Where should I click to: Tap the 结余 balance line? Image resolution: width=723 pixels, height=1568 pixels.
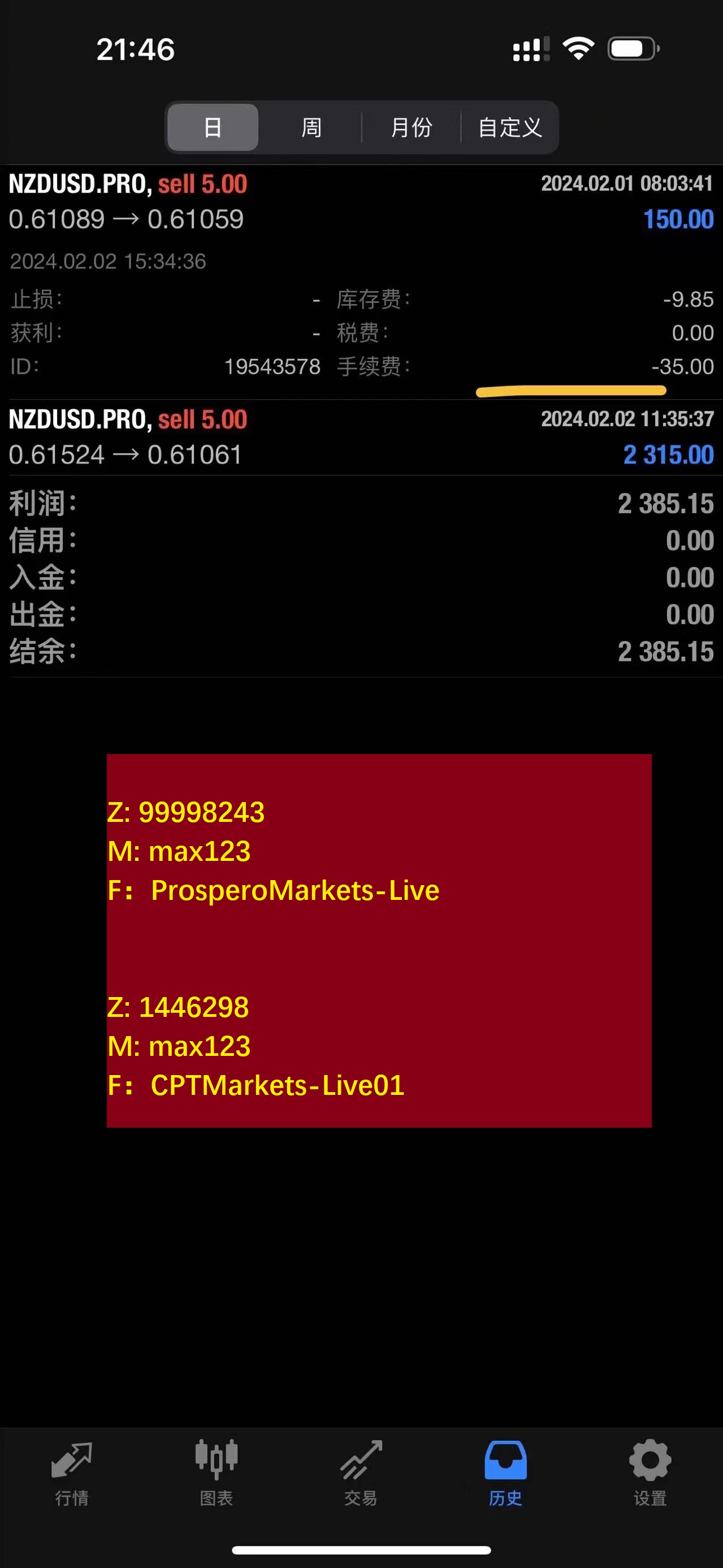[x=362, y=650]
